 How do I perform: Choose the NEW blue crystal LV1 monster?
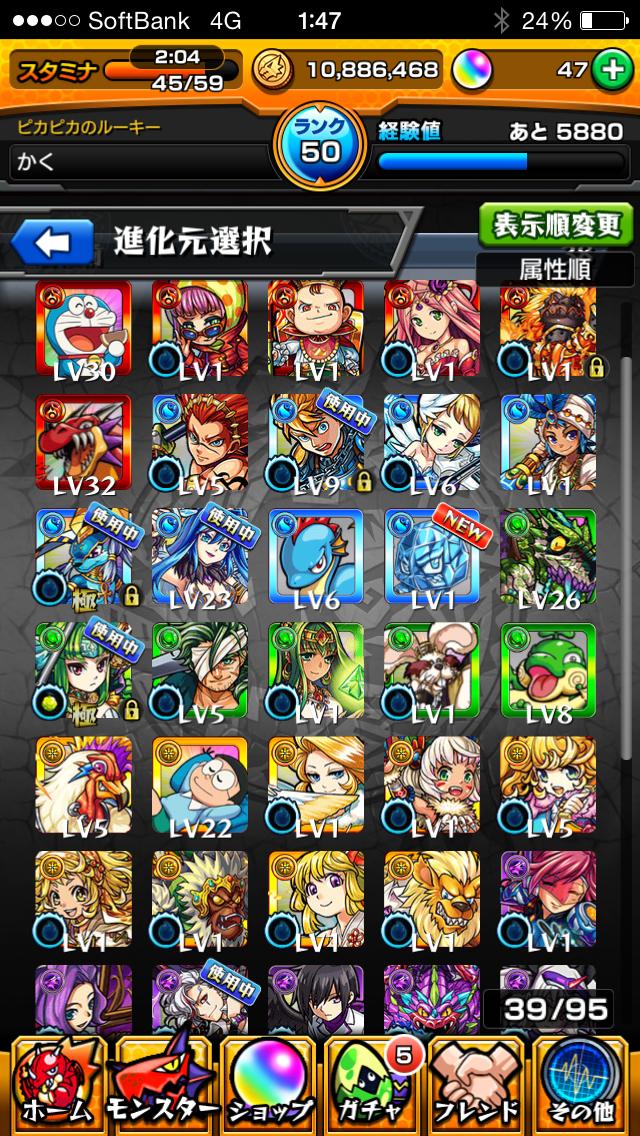pos(432,556)
